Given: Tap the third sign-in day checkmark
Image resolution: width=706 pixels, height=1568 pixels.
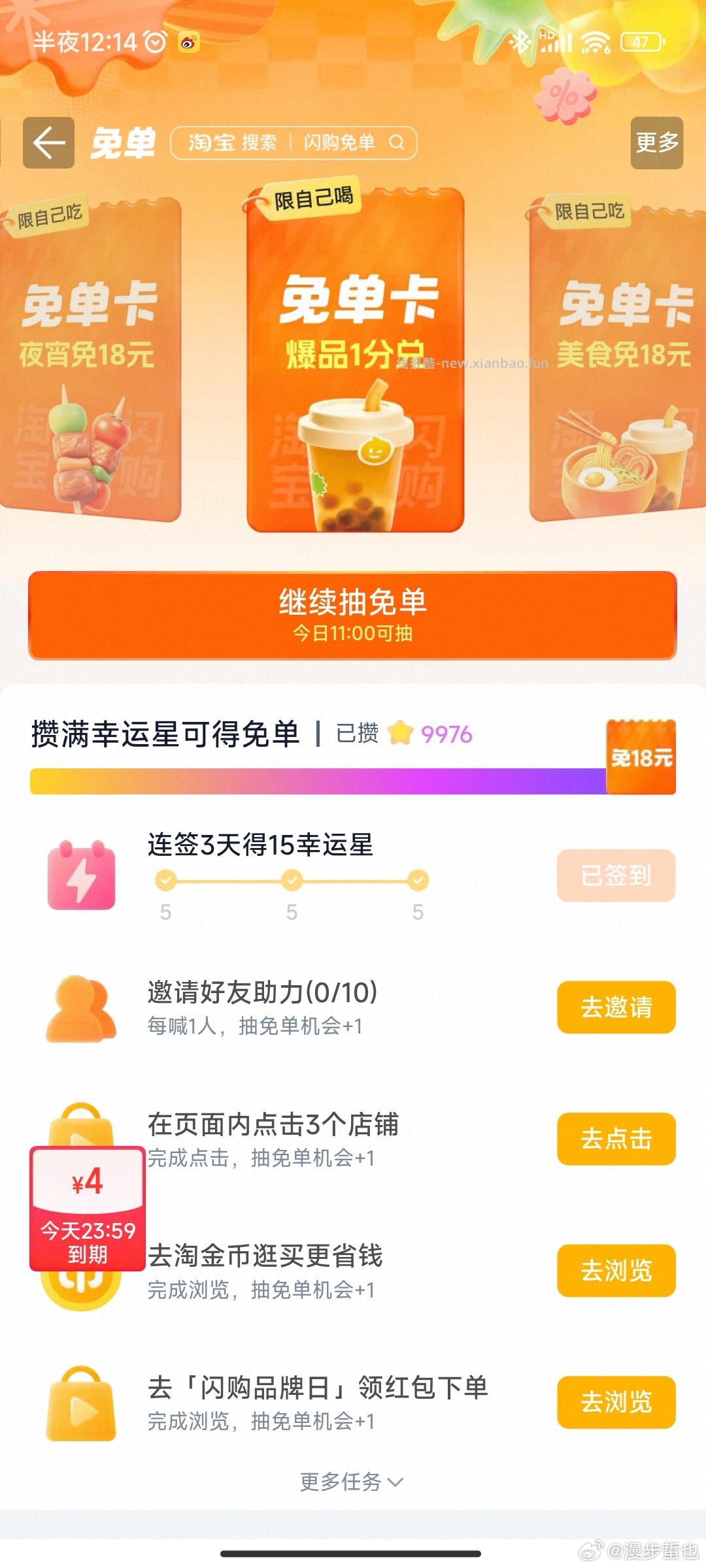Looking at the screenshot, I should pyautogui.click(x=417, y=879).
